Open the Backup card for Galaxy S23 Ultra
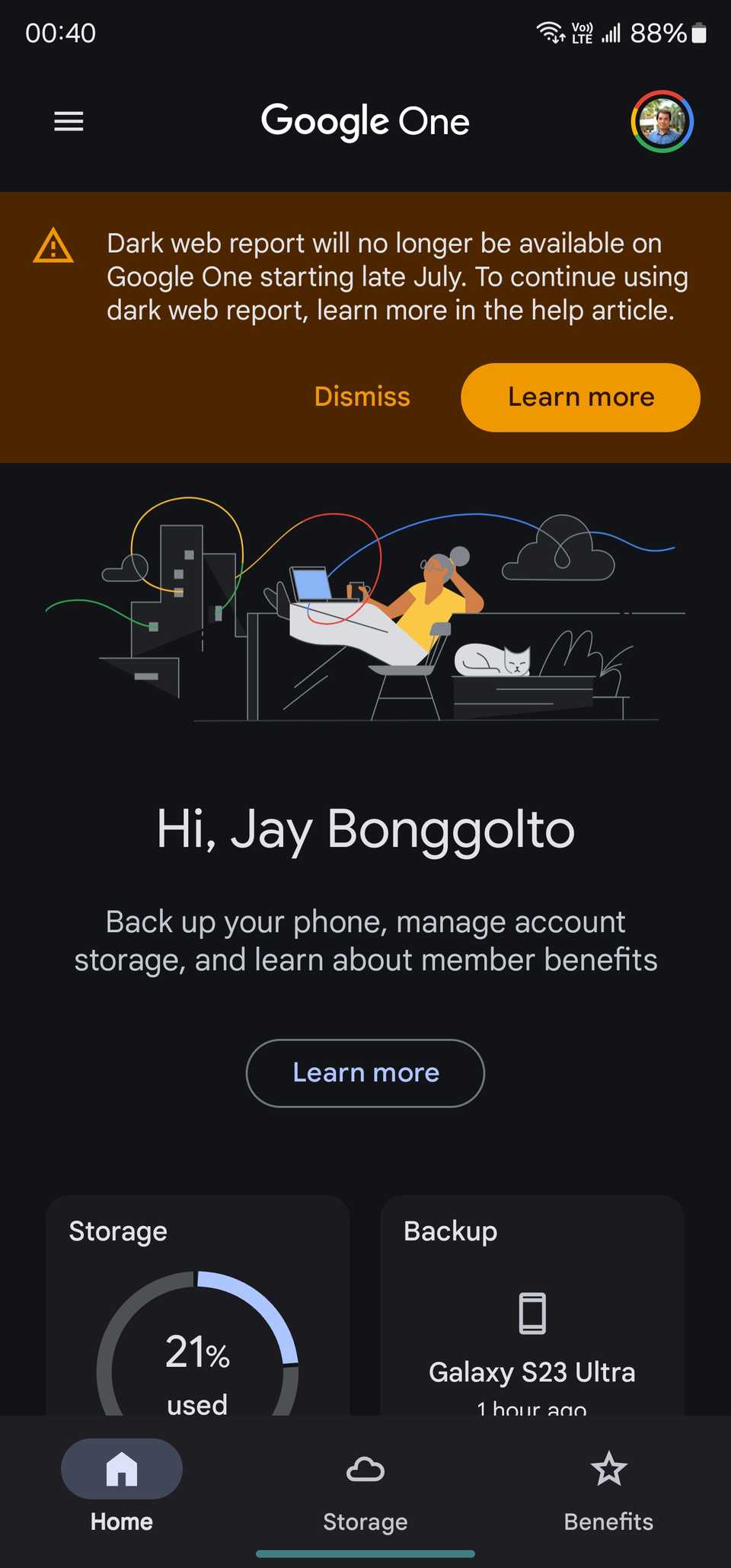This screenshot has width=731, height=1568. pos(531,1310)
